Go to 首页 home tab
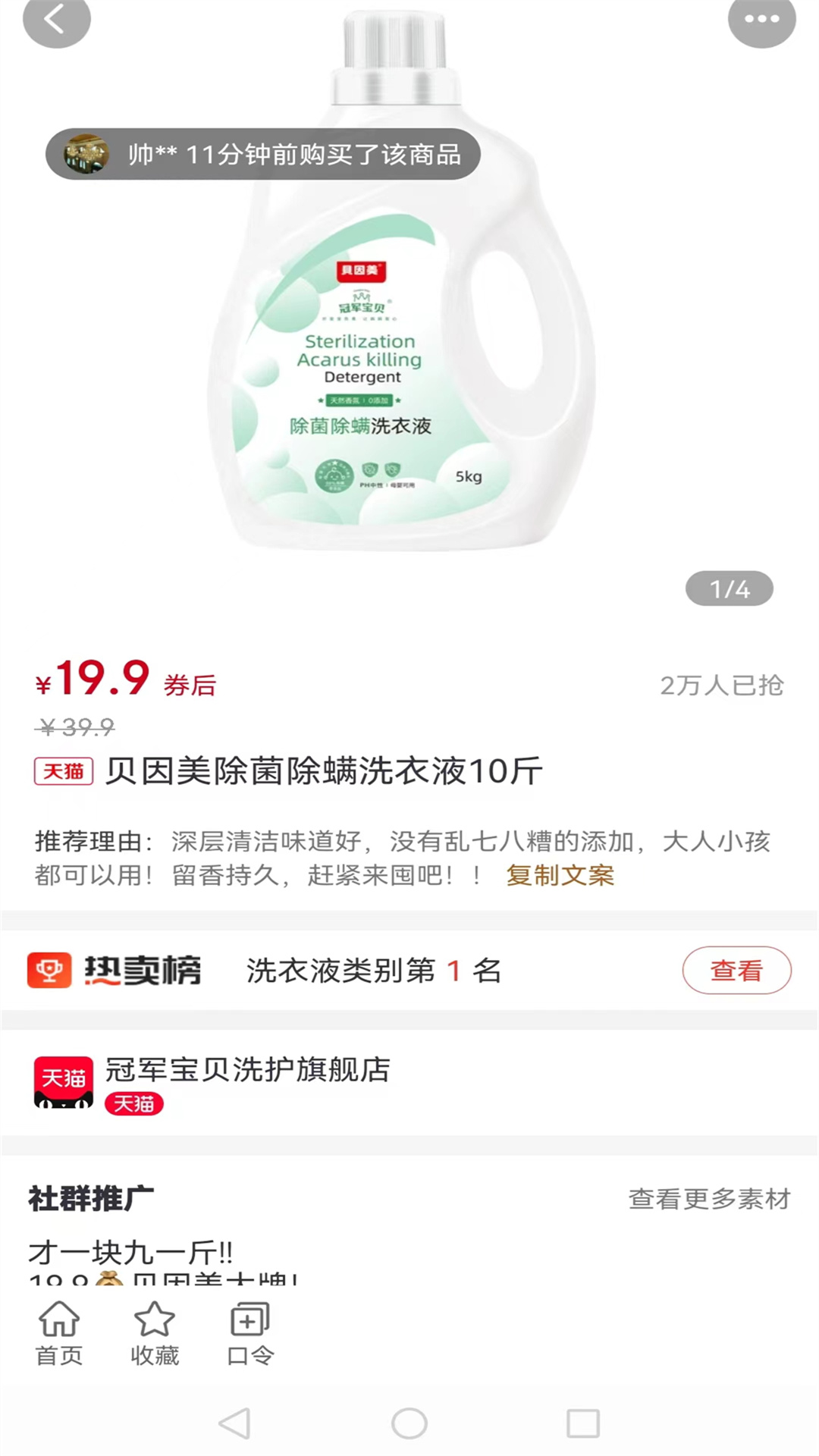819x1456 pixels. [x=59, y=1333]
